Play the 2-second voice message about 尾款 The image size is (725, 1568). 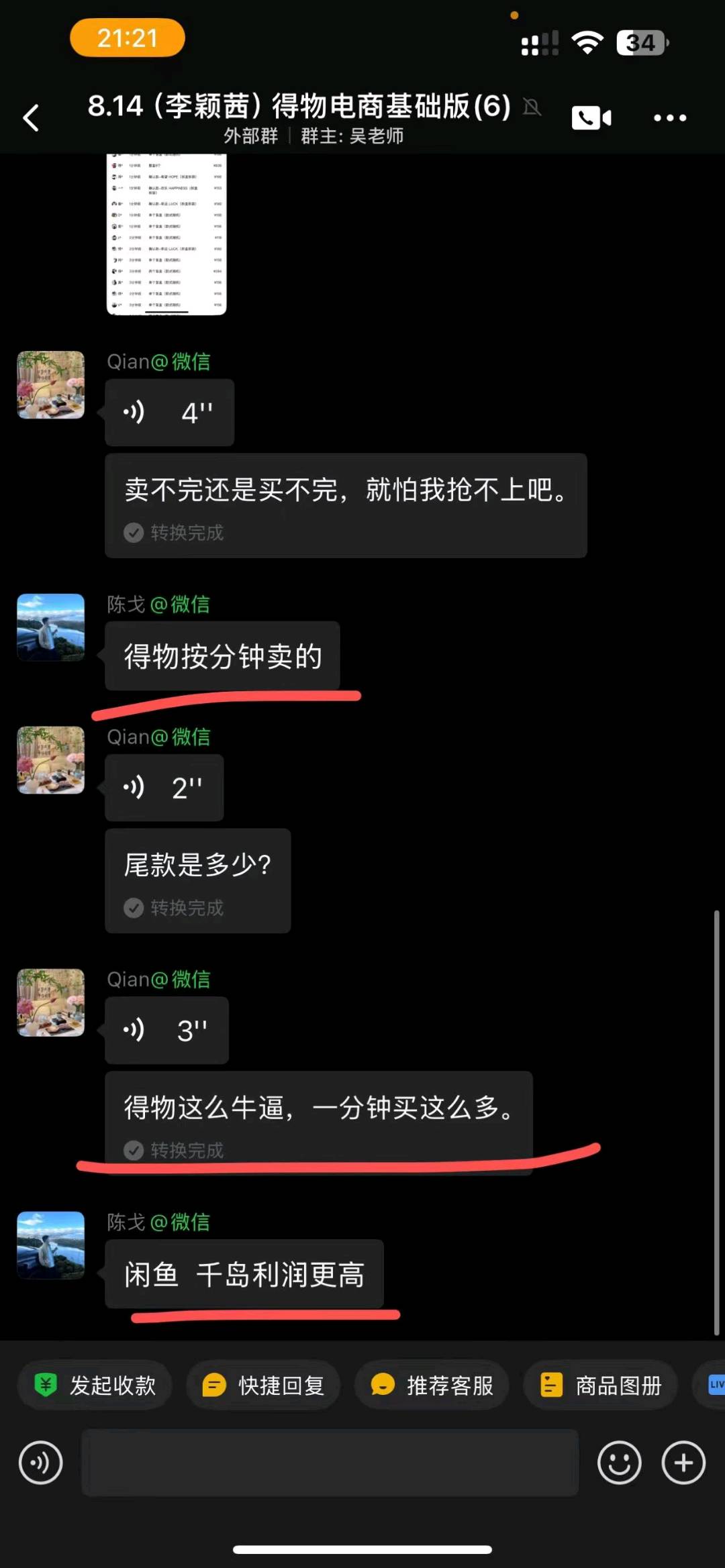click(164, 788)
